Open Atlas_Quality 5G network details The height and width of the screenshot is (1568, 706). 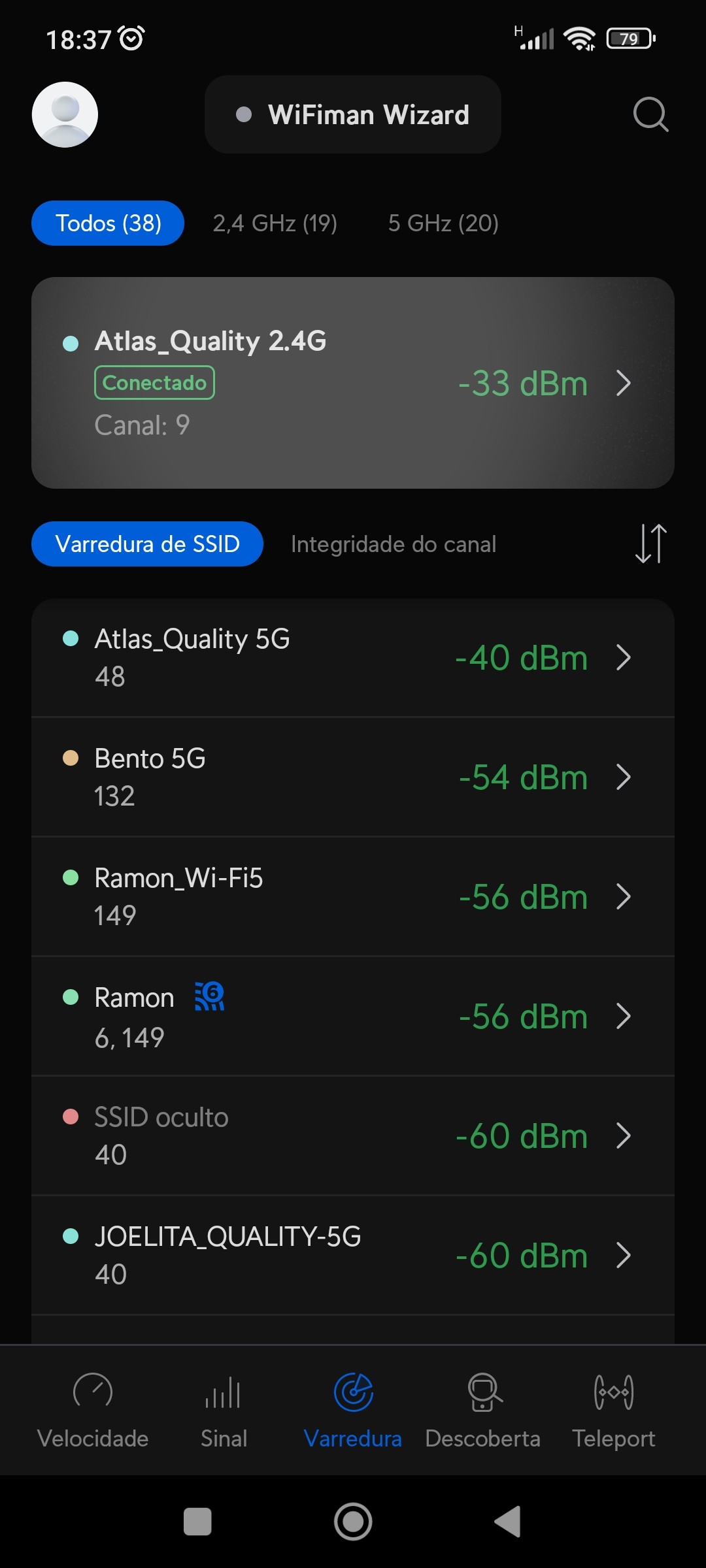pos(353,657)
